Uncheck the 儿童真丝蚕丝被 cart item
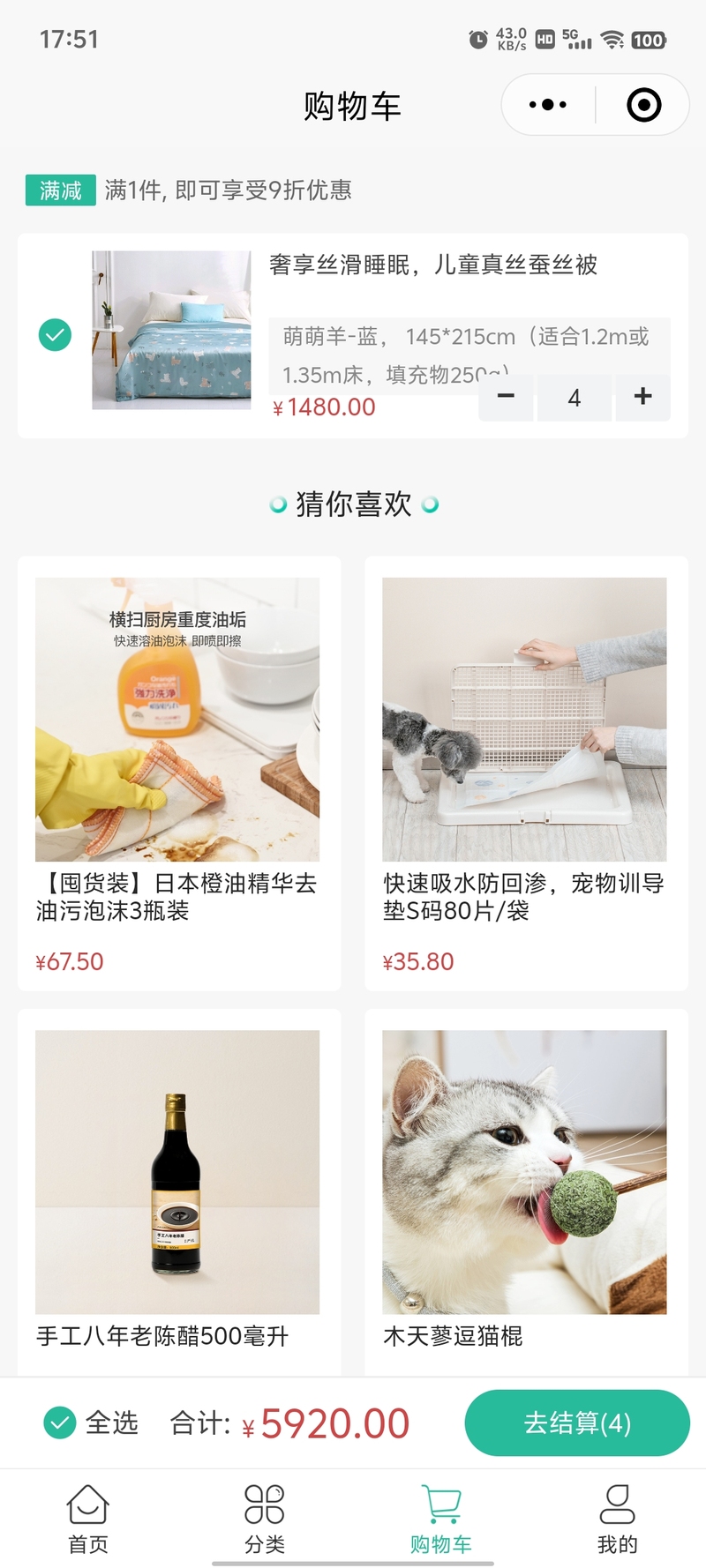 point(55,335)
